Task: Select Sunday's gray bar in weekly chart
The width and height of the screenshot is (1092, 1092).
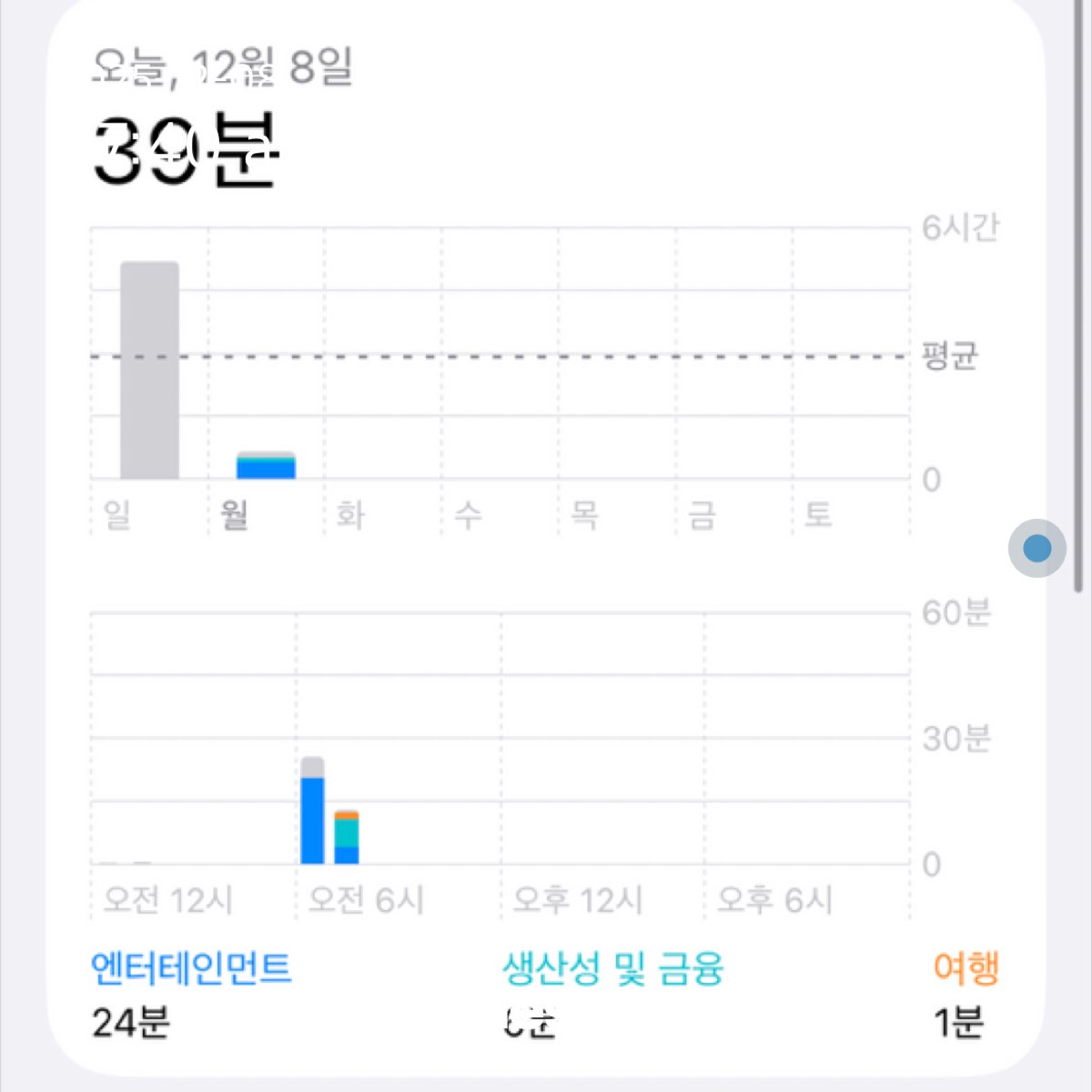Action: [x=149, y=370]
